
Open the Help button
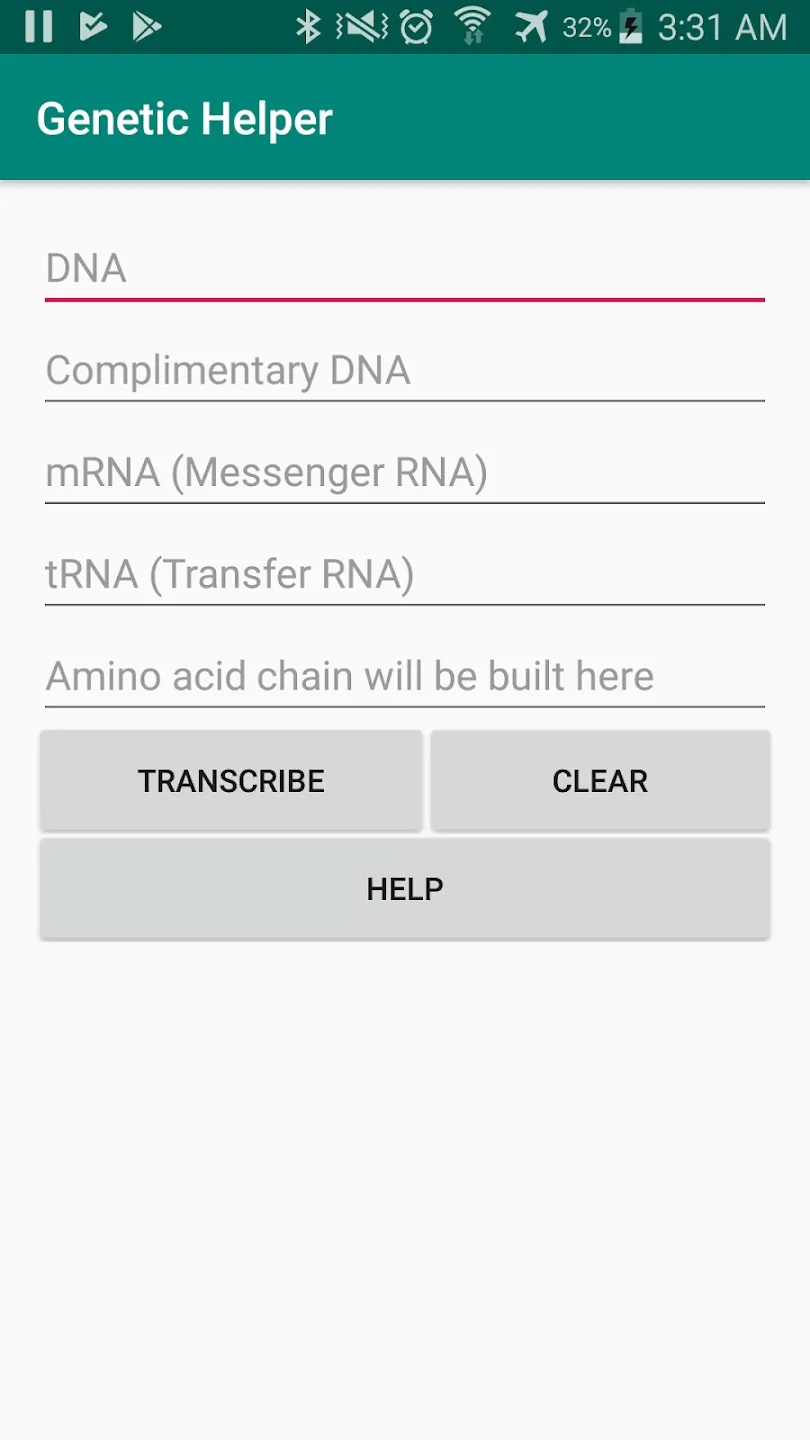pyautogui.click(x=405, y=889)
